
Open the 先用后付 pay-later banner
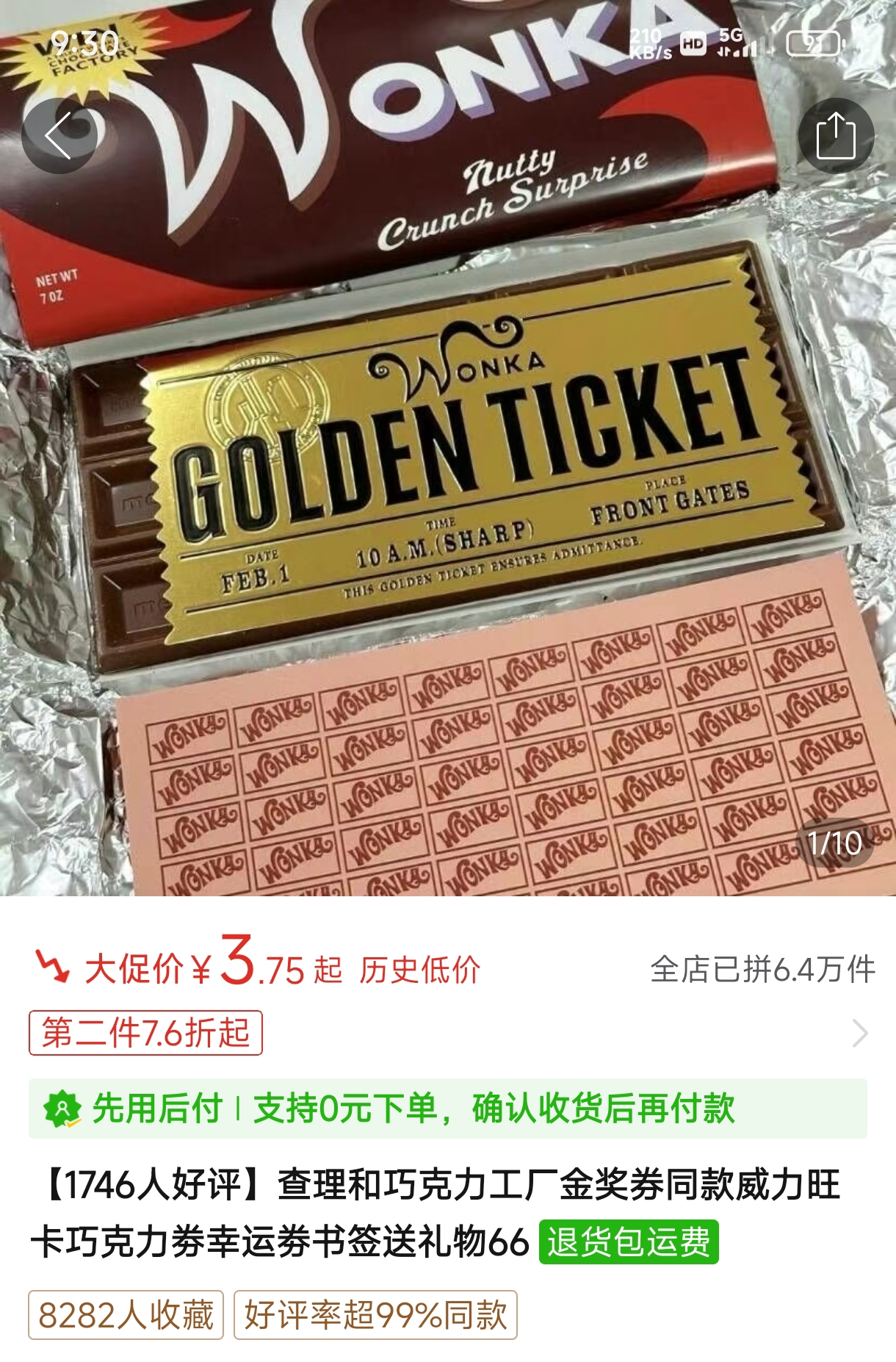click(448, 1109)
